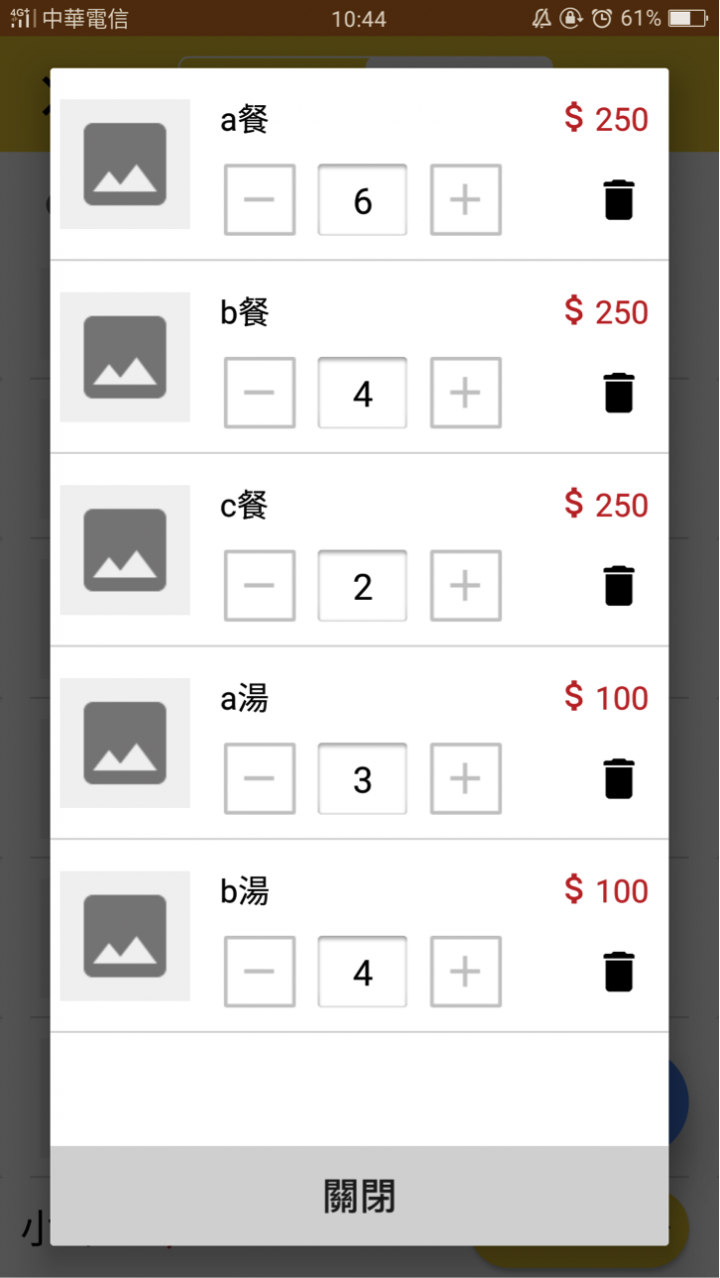Remove b餐 with the trash icon
The width and height of the screenshot is (720, 1278).
click(x=619, y=393)
